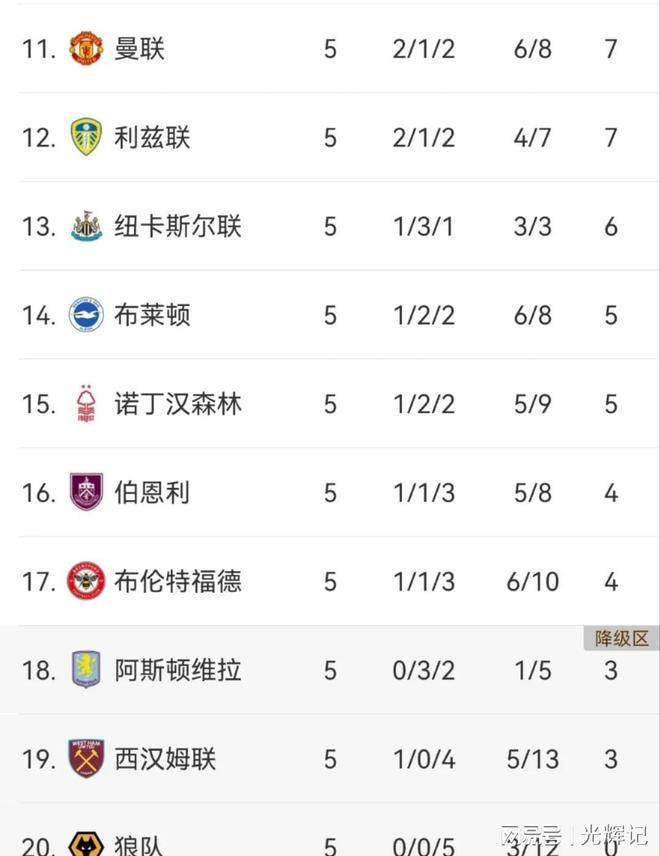View 纽卡斯尔联 team details
660x856 pixels.
tap(177, 226)
